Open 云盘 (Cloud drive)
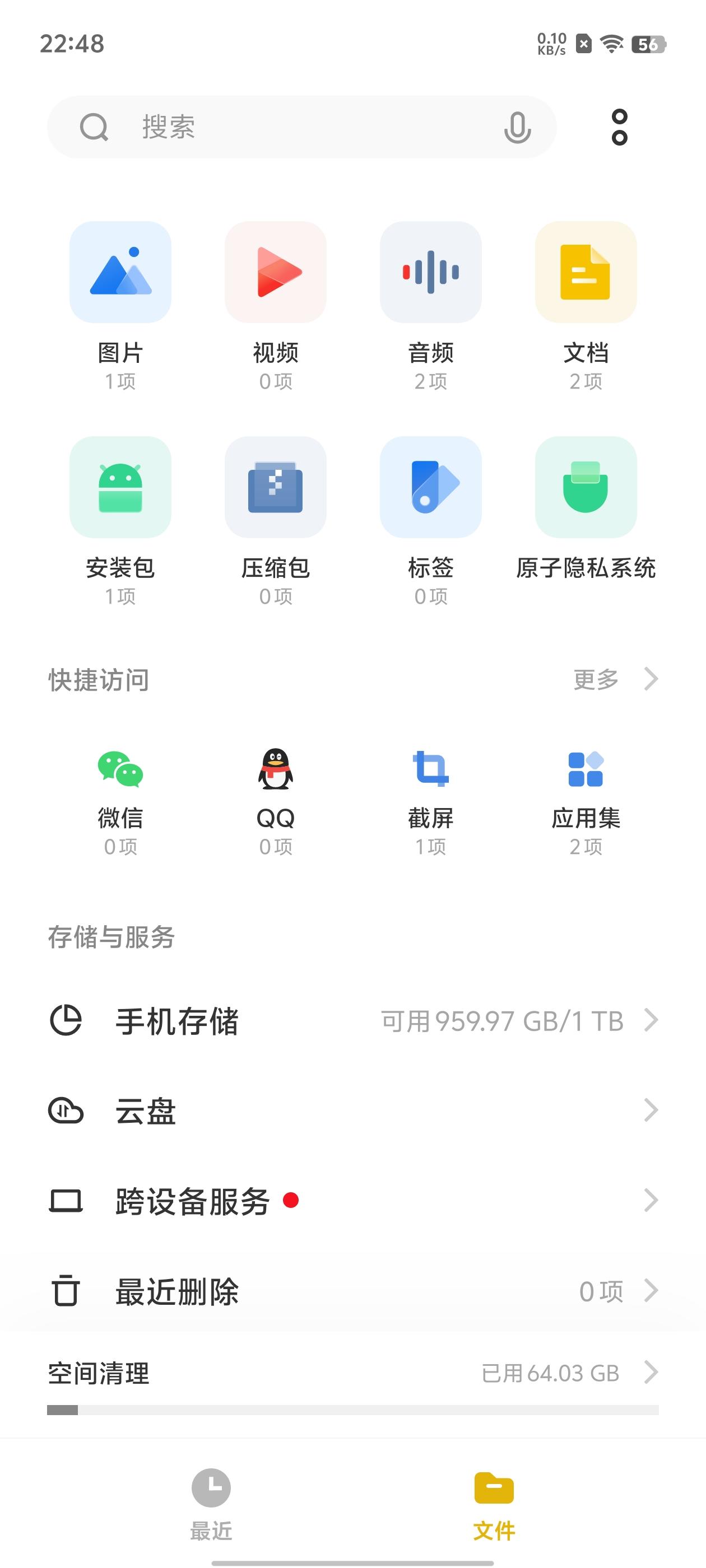This screenshot has height=1568, width=706. pos(354,1112)
